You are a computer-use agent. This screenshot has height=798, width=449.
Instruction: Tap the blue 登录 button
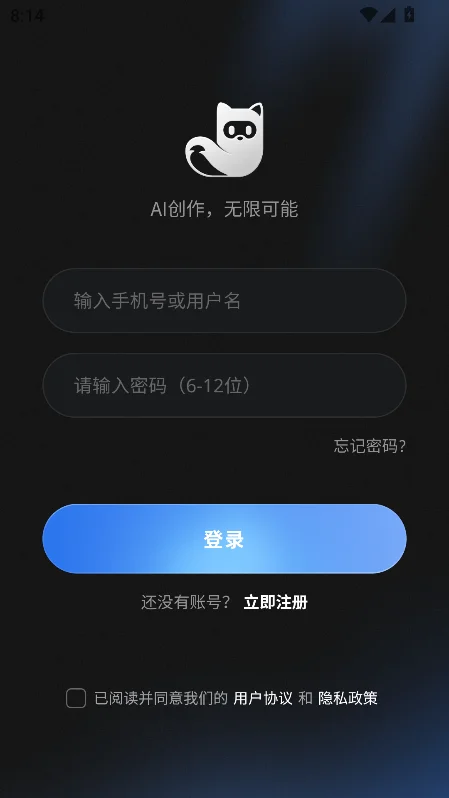(224, 539)
